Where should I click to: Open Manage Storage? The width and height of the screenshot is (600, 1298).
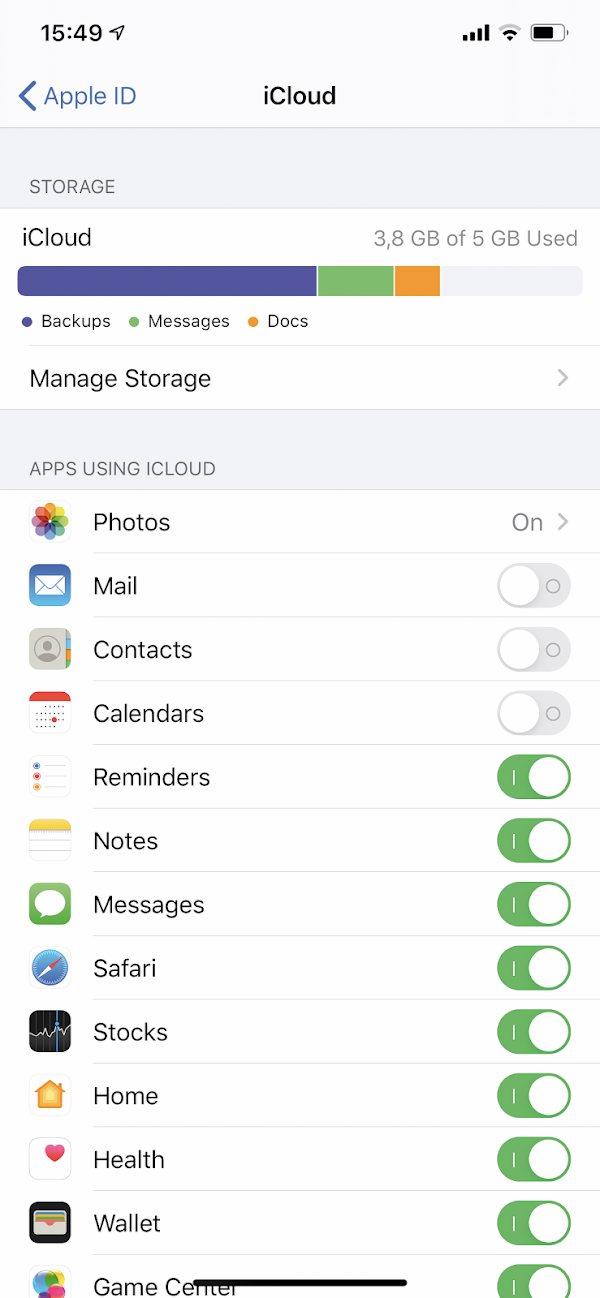(300, 378)
